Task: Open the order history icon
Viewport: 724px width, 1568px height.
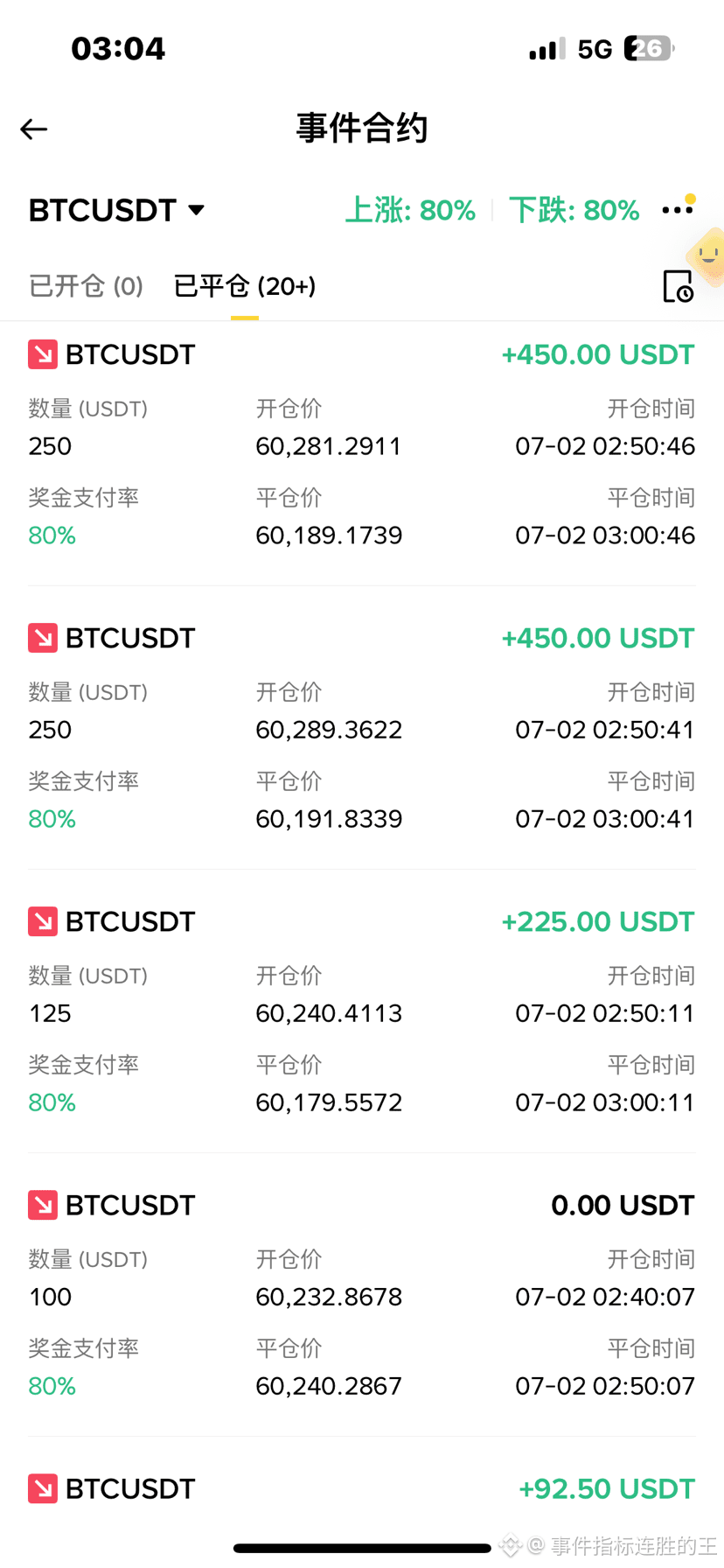Action: point(678,286)
